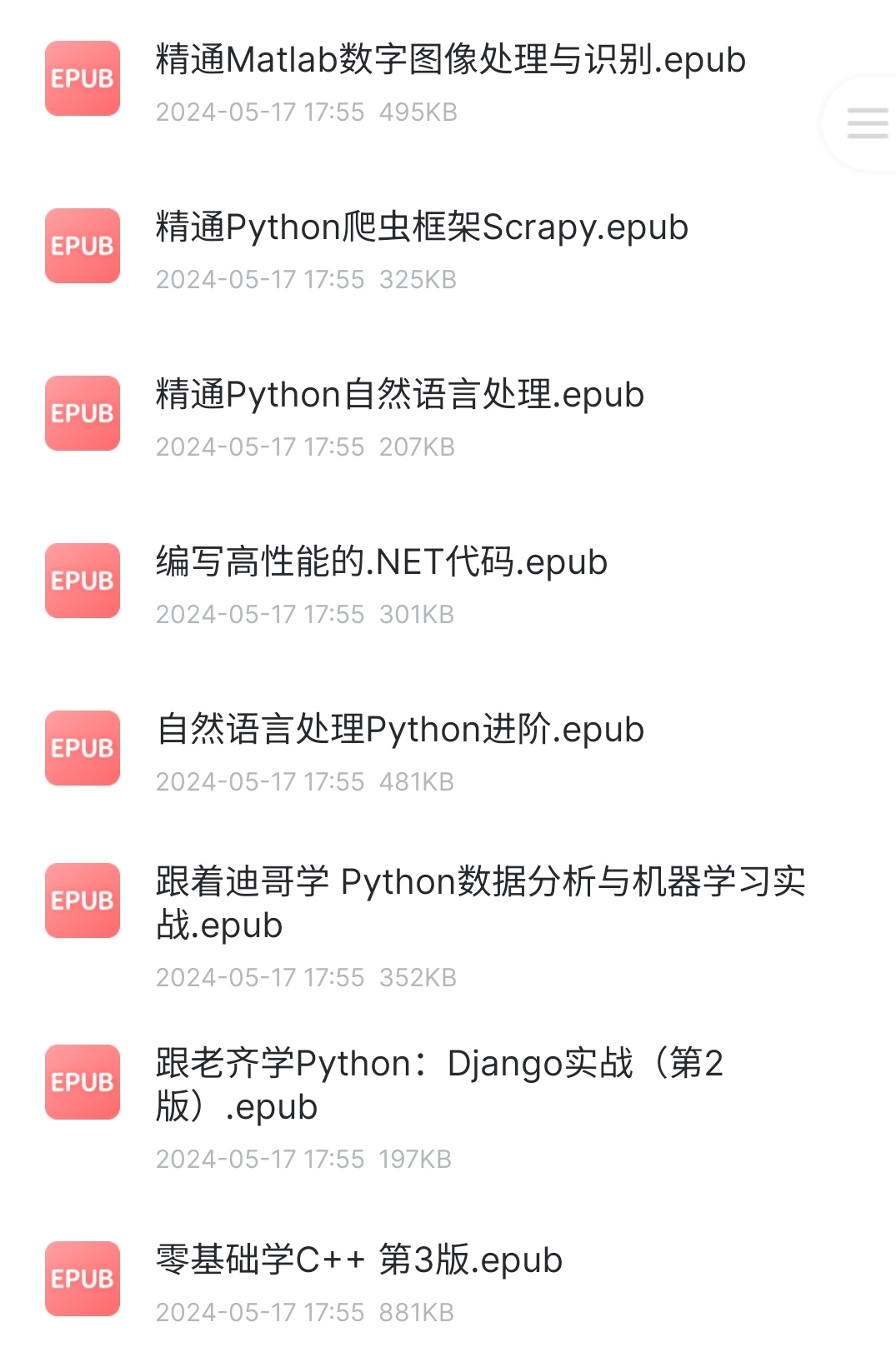Tap 自然语言处理Python进阶.epub file
The height and width of the screenshot is (1372, 896).
coord(400,731)
